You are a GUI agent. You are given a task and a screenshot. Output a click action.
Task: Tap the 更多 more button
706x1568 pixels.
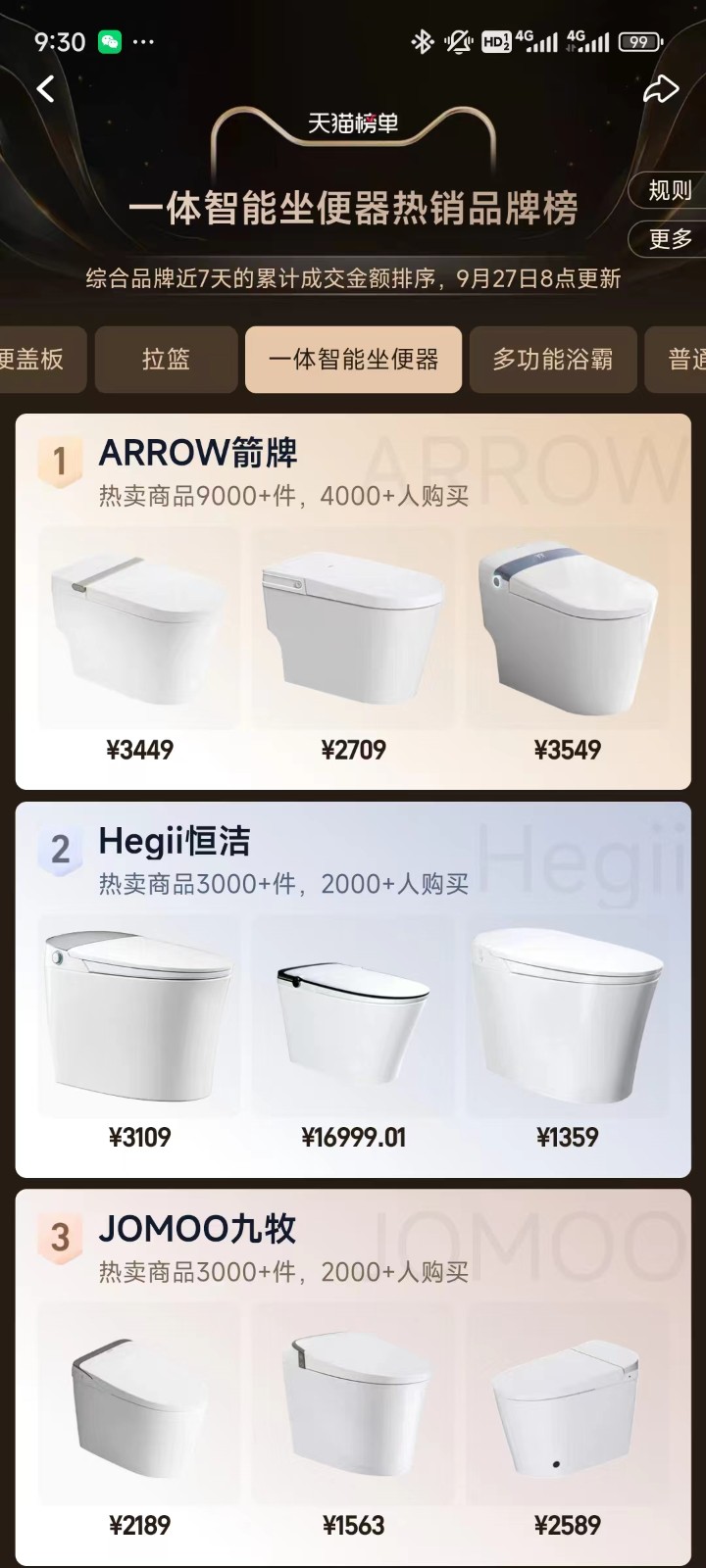click(670, 238)
